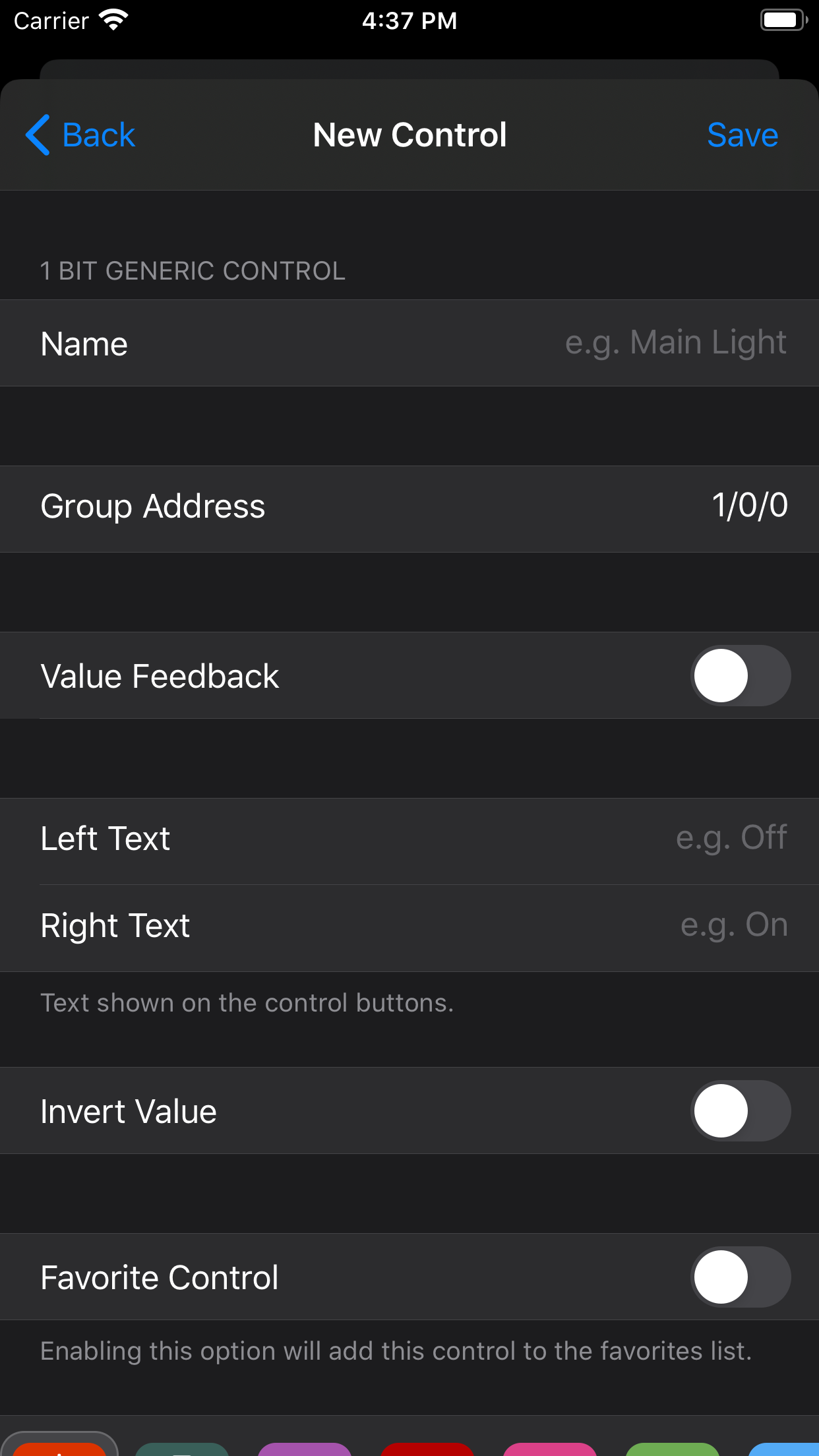
Task: Save the new control
Action: (743, 135)
